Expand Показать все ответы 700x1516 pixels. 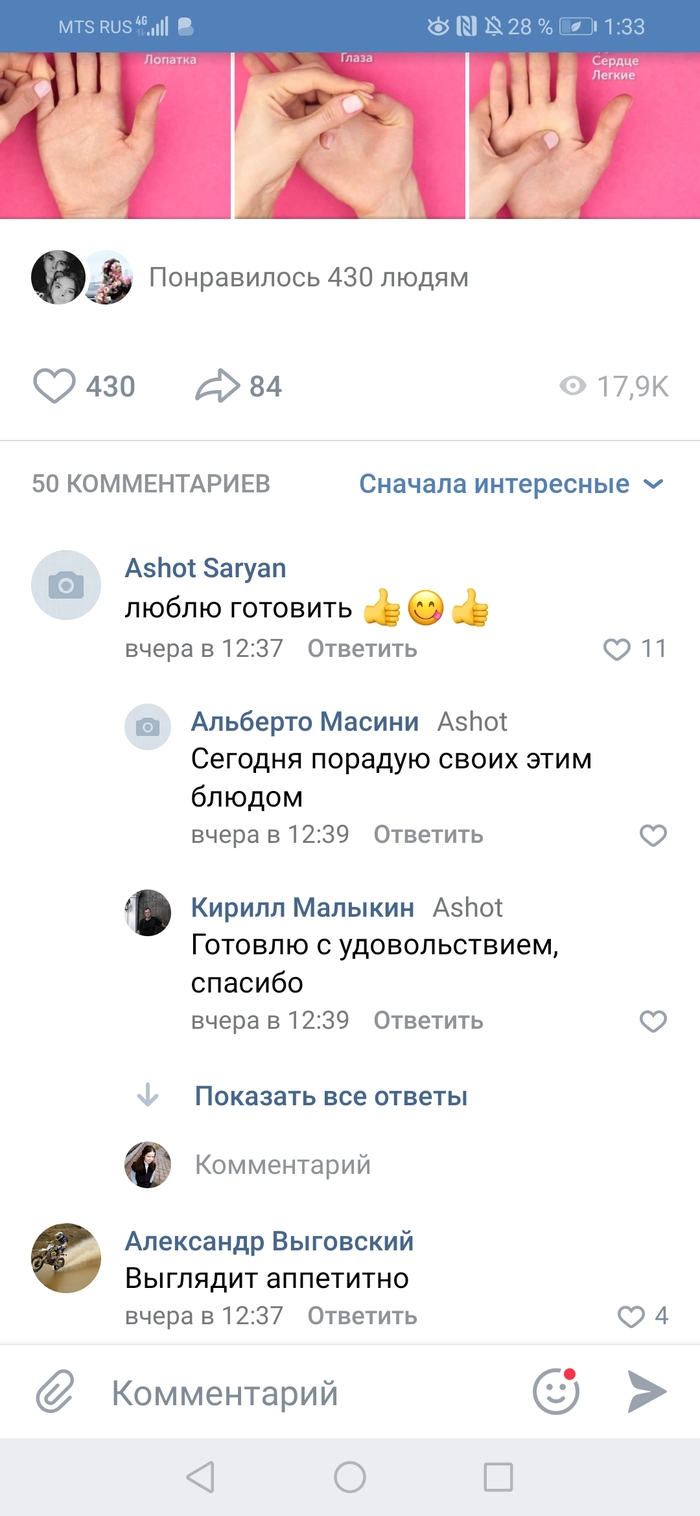[x=330, y=1096]
